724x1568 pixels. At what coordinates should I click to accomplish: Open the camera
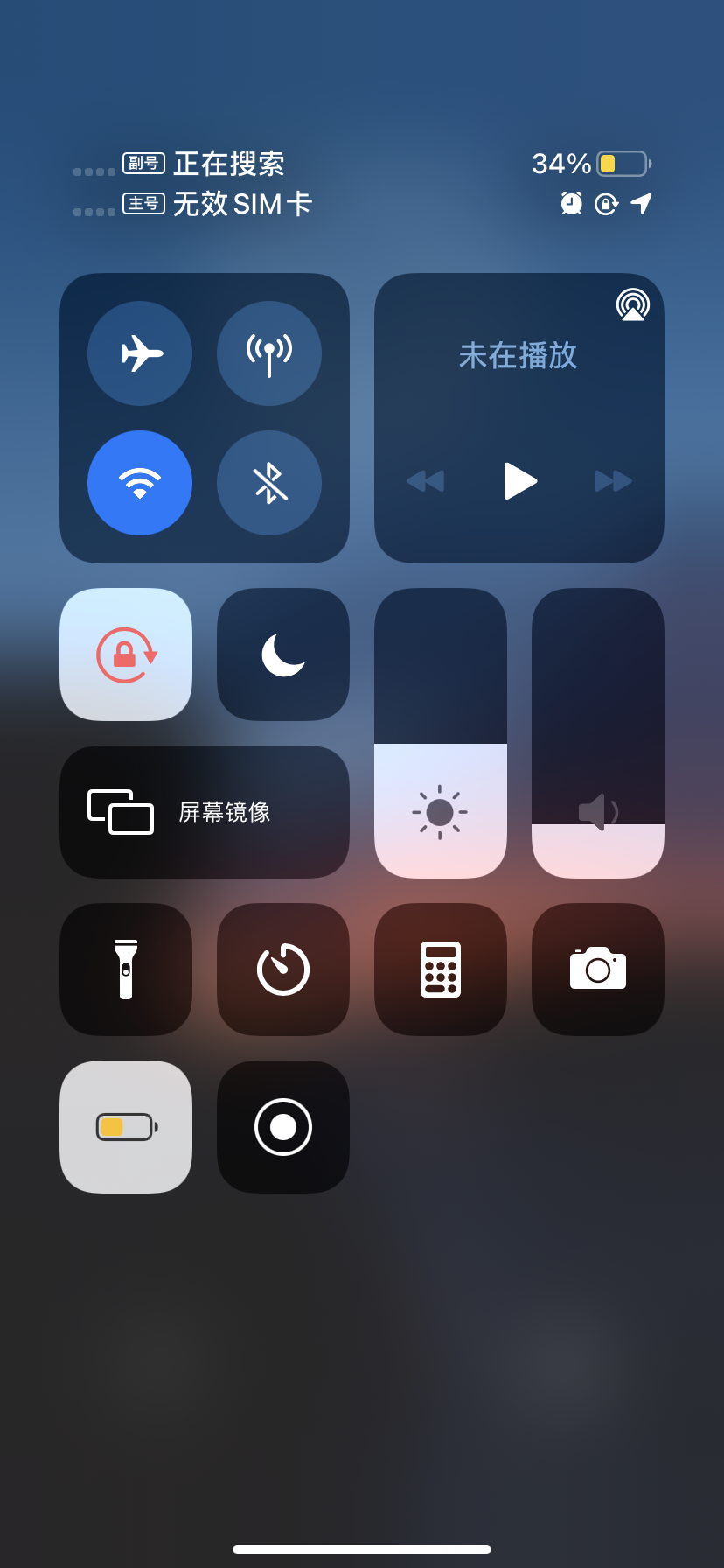598,969
